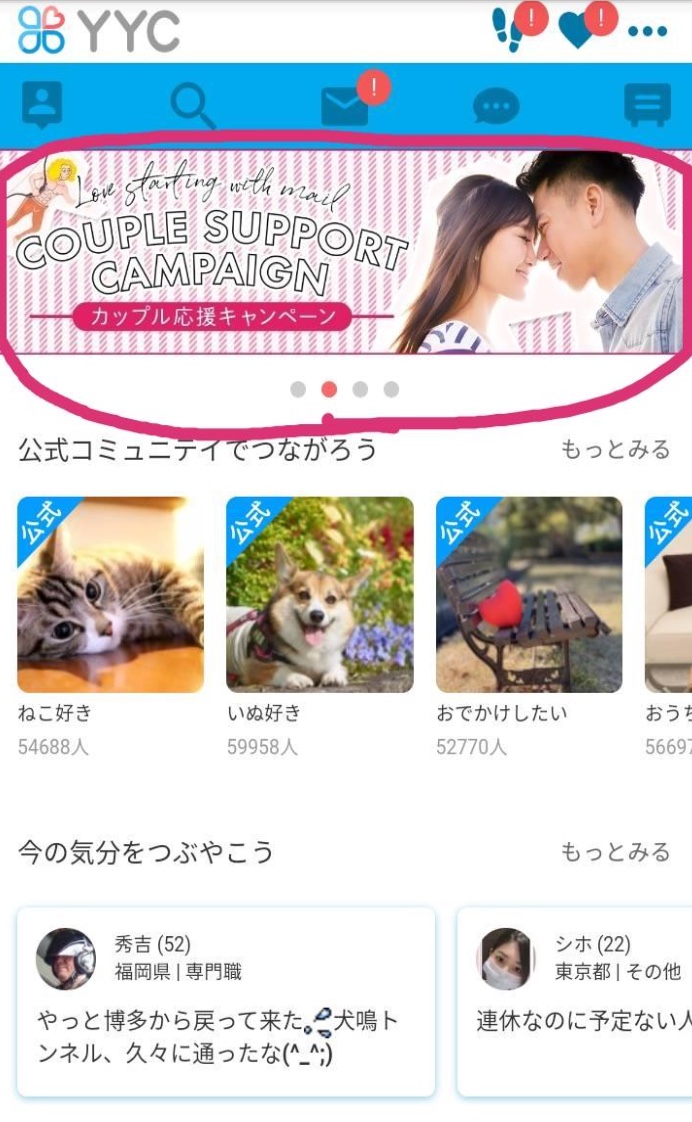692x1122 pixels.
Task: Open the message board tab icon
Action: pyautogui.click(x=647, y=105)
